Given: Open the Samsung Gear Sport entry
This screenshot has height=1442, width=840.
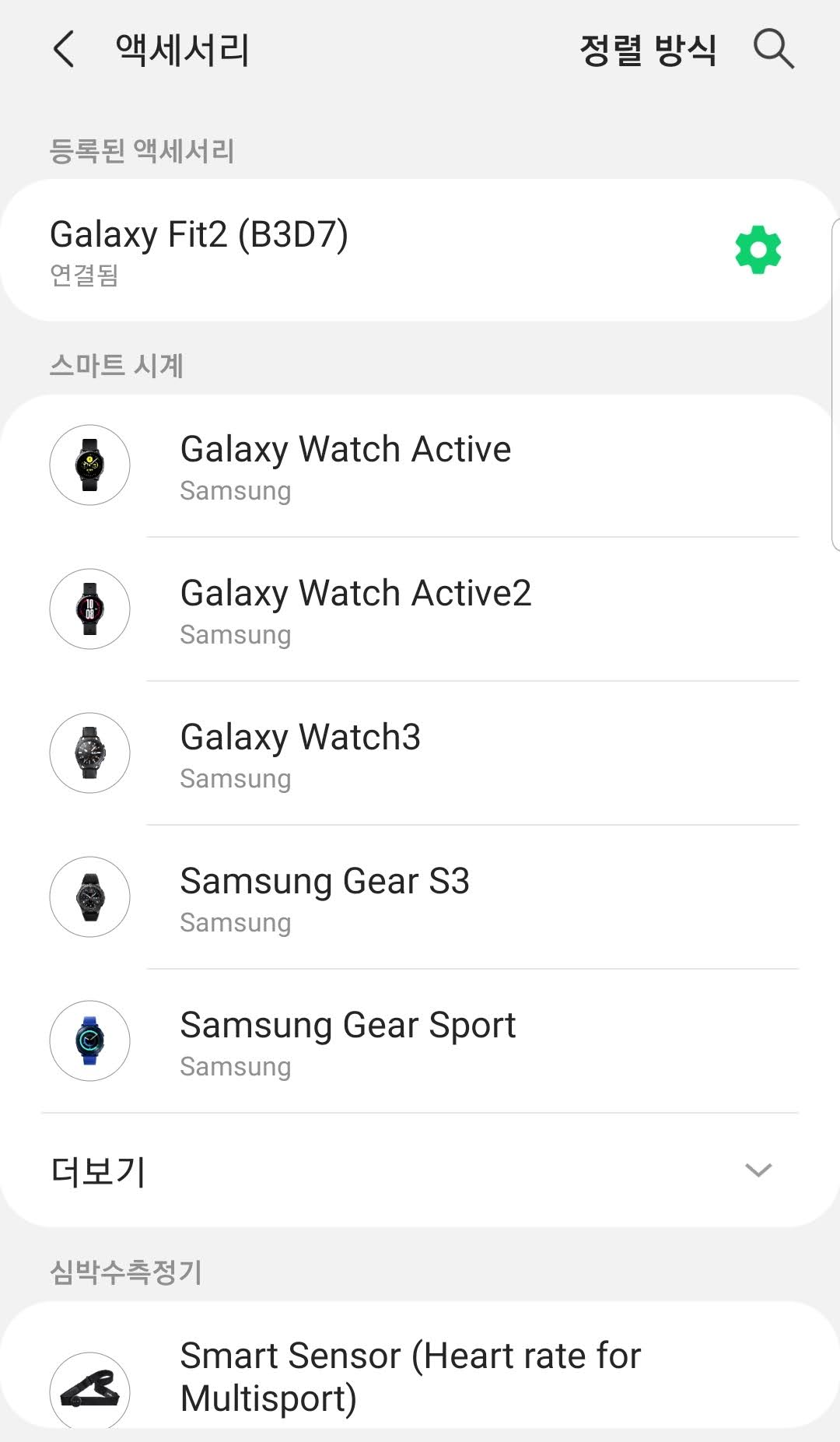Looking at the screenshot, I should click(420, 1041).
